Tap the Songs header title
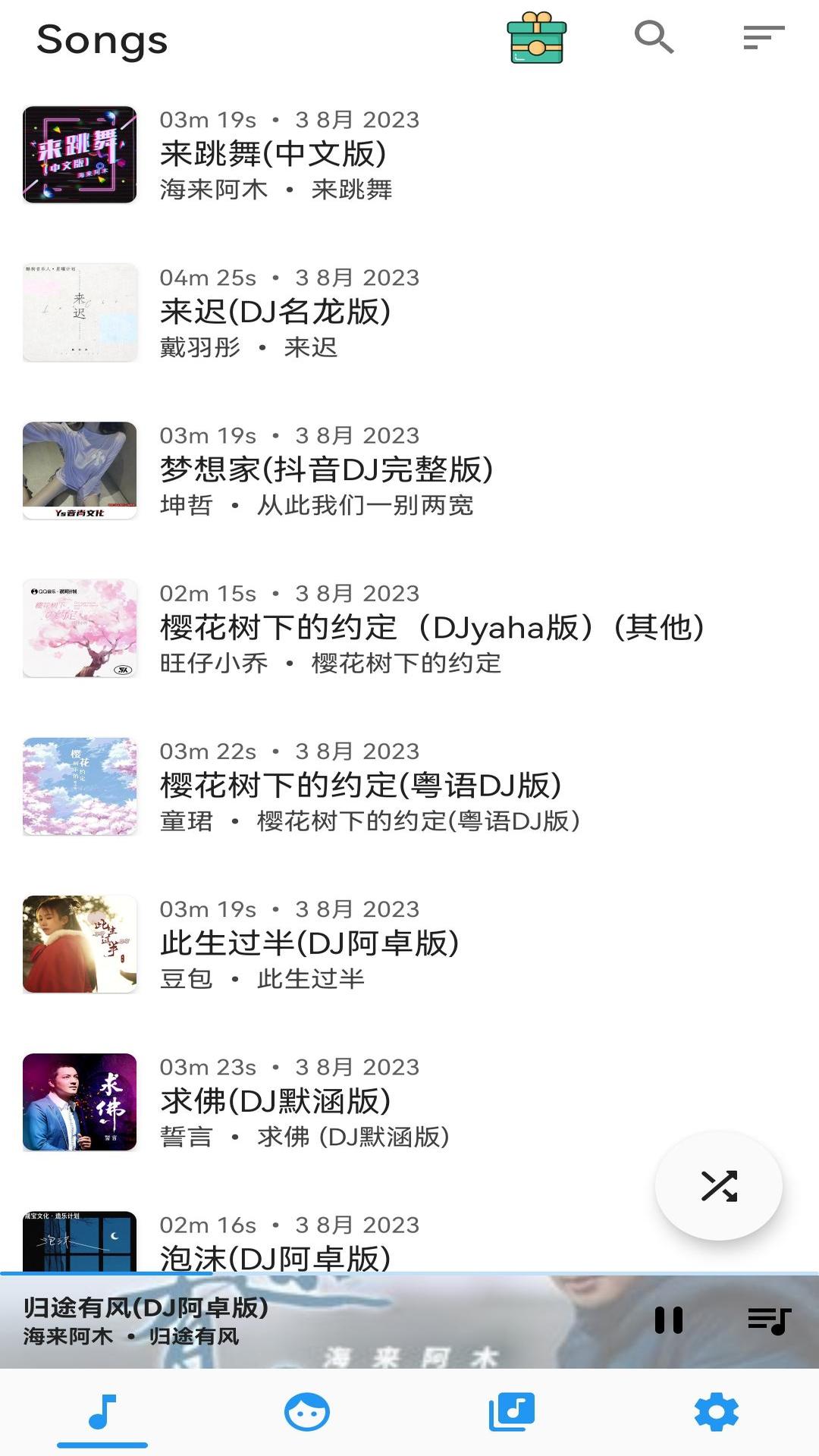Screen dimensions: 819x1456 tap(102, 40)
